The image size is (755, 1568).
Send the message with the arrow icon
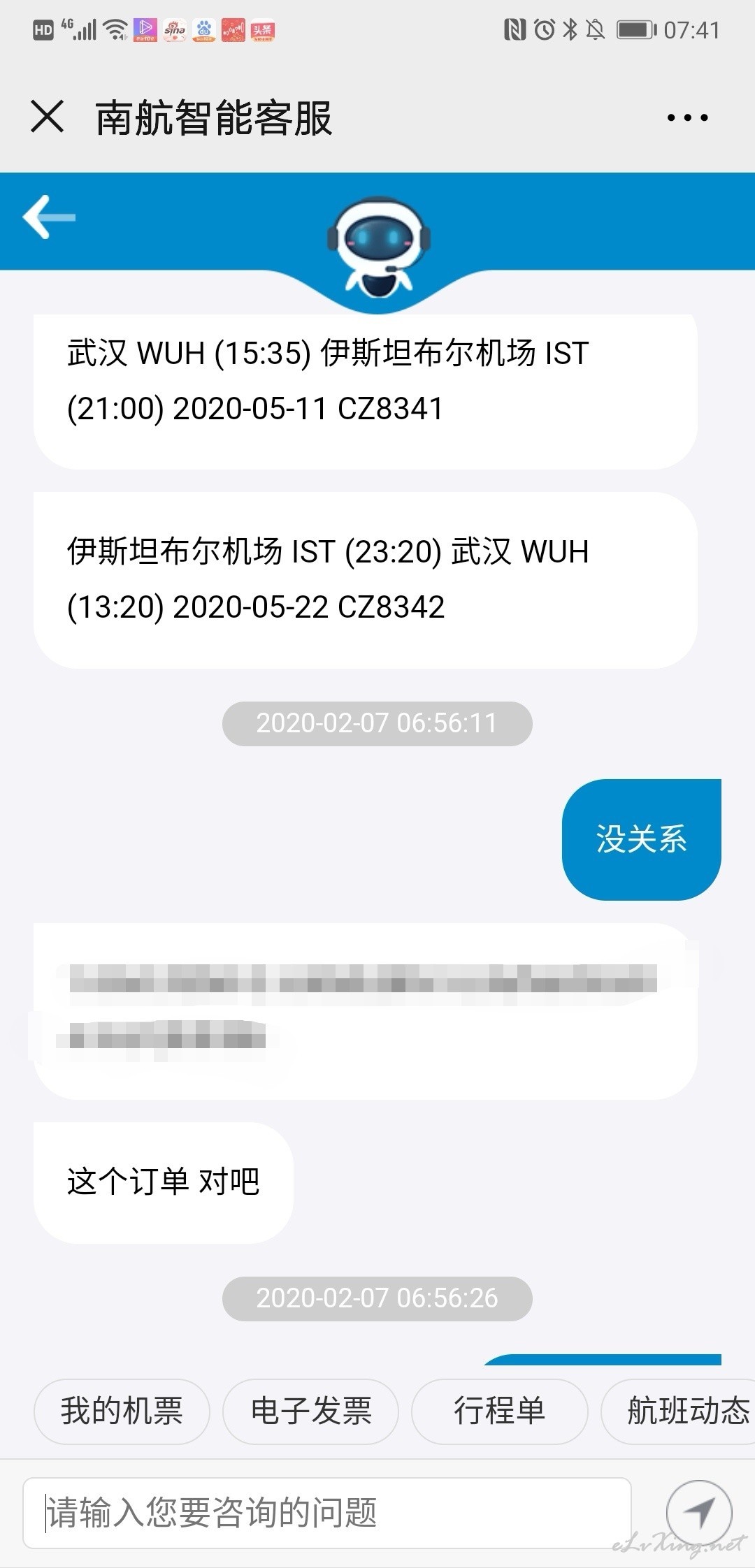[699, 1512]
